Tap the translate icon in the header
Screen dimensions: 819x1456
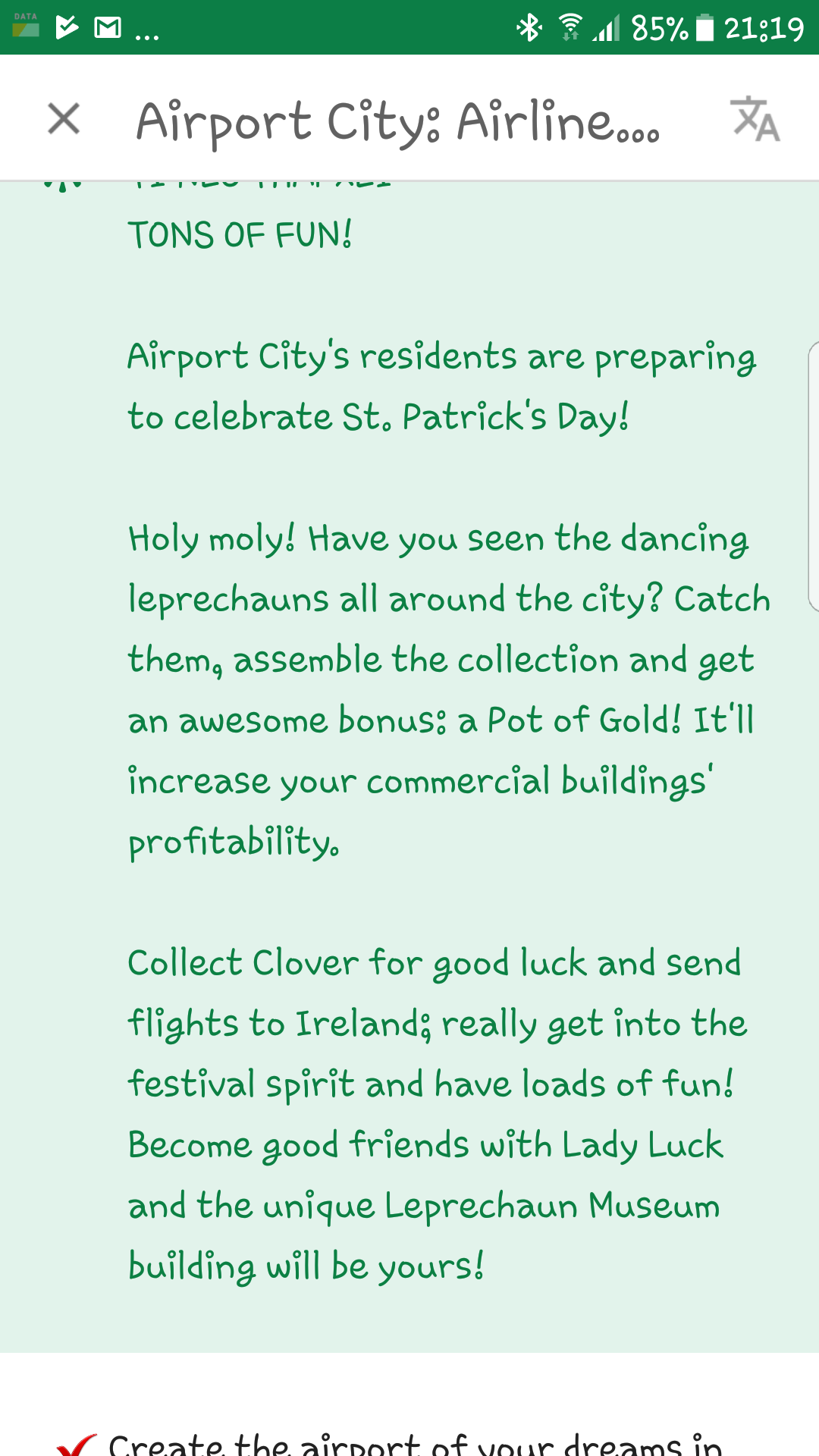[755, 119]
